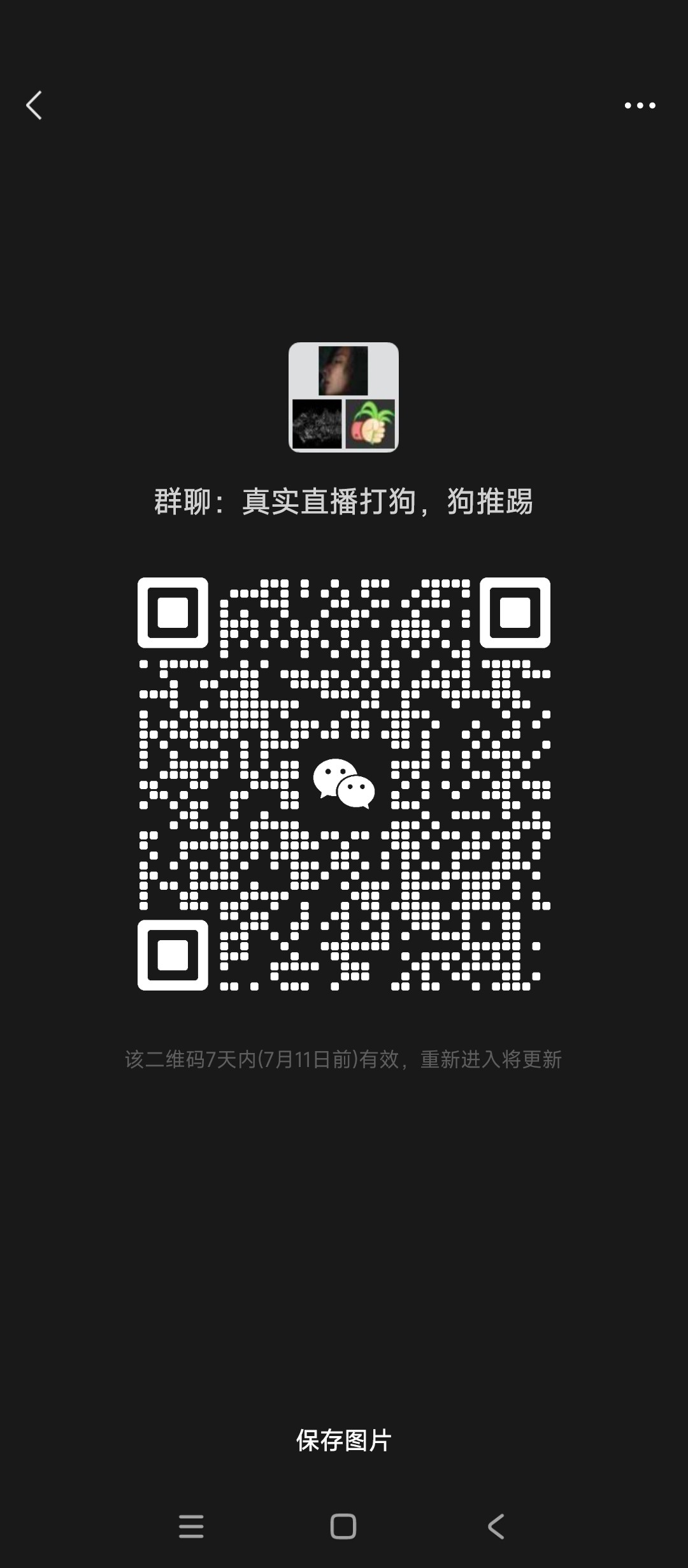Select the peach emoji tile in the group avatar
This screenshot has height=1568, width=688.
[369, 424]
